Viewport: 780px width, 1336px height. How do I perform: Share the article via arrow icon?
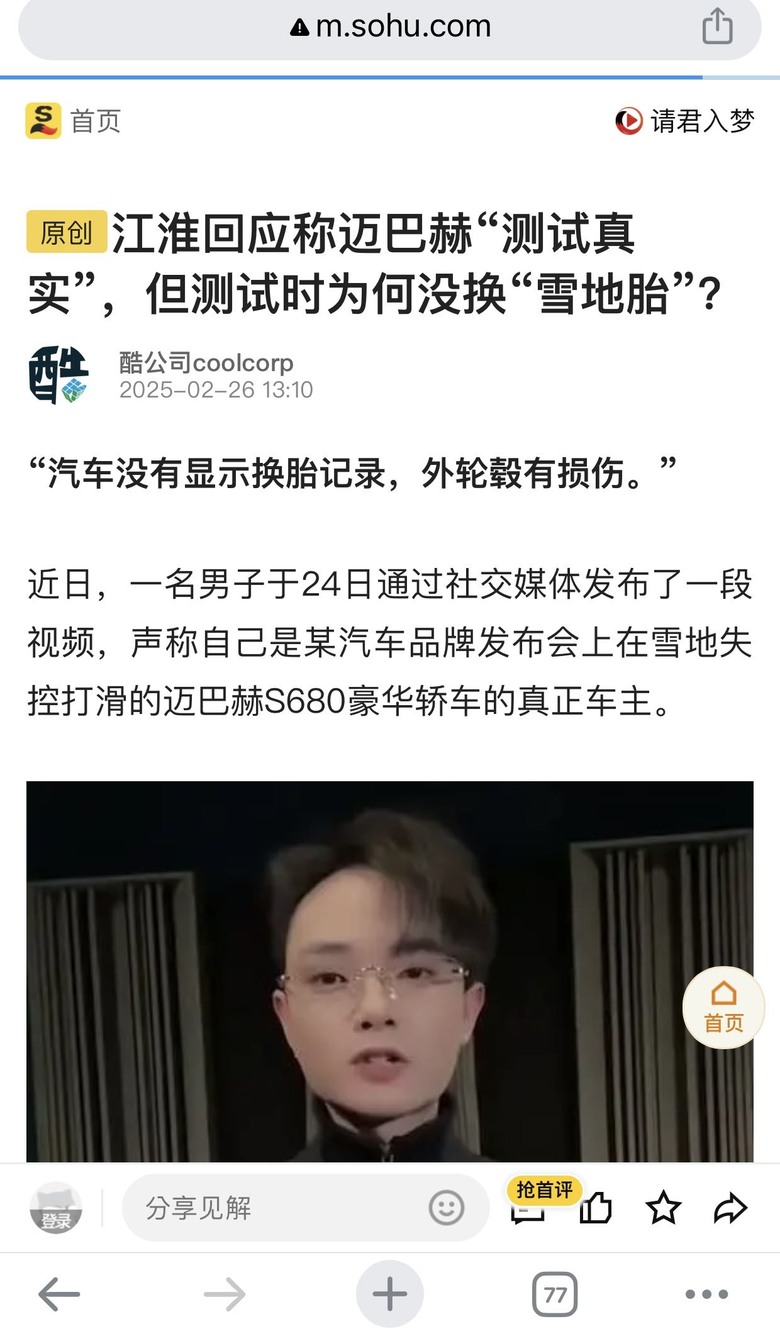731,1209
